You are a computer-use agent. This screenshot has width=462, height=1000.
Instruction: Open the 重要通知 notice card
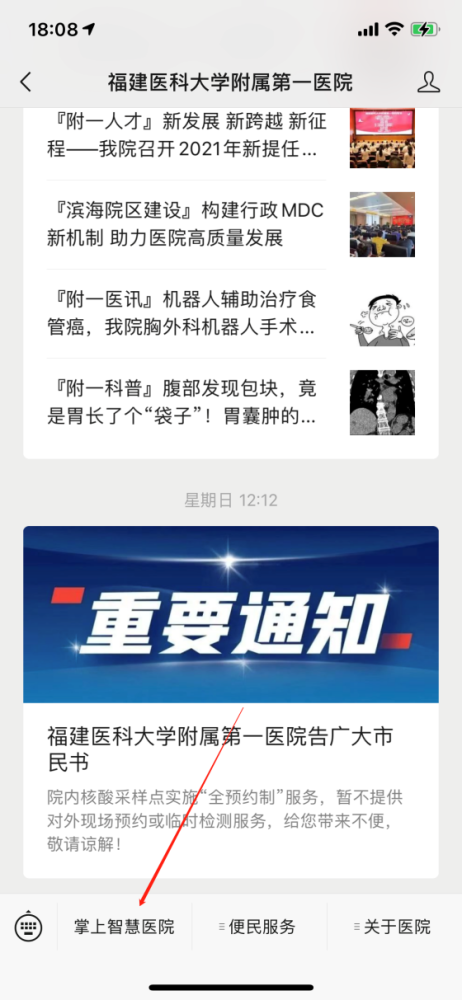(230, 702)
